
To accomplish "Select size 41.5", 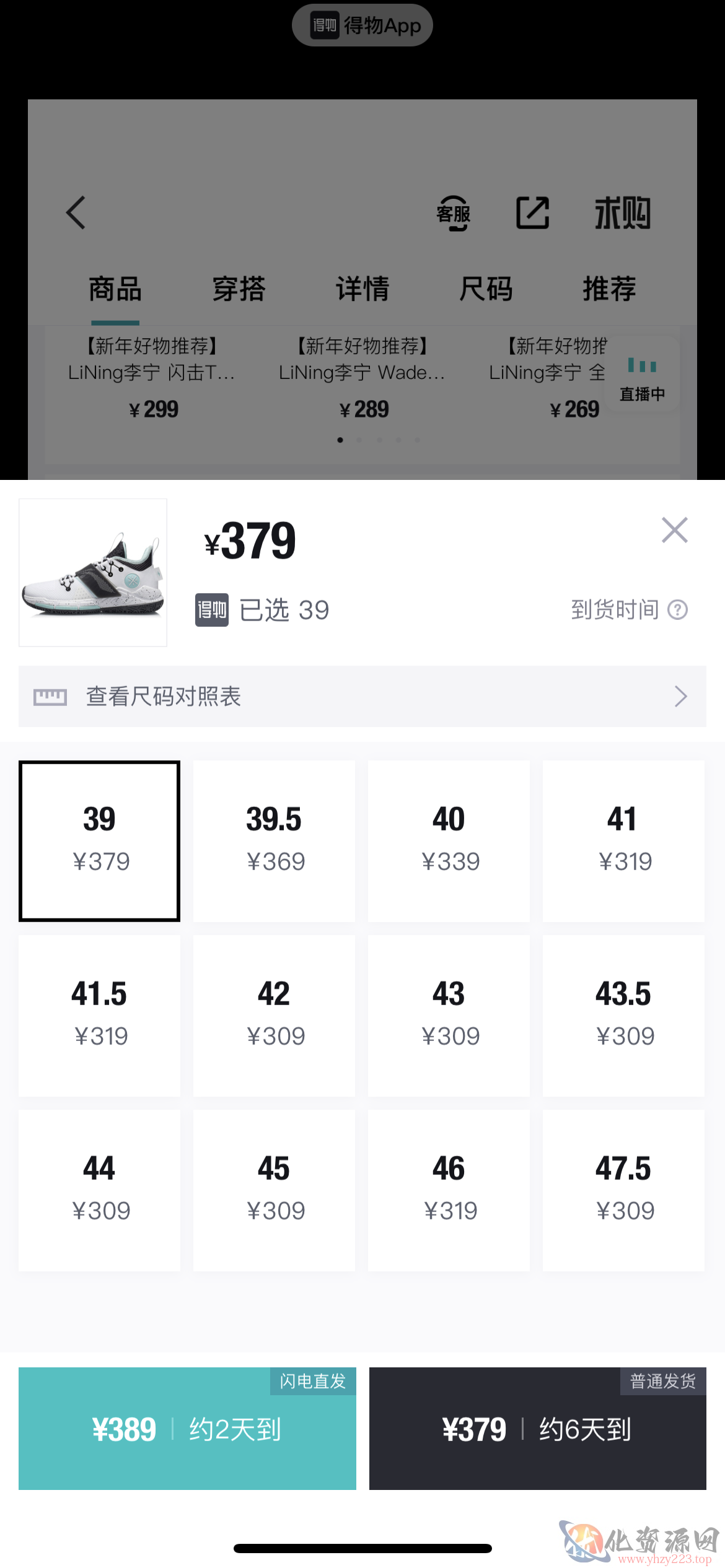I will (99, 1016).
